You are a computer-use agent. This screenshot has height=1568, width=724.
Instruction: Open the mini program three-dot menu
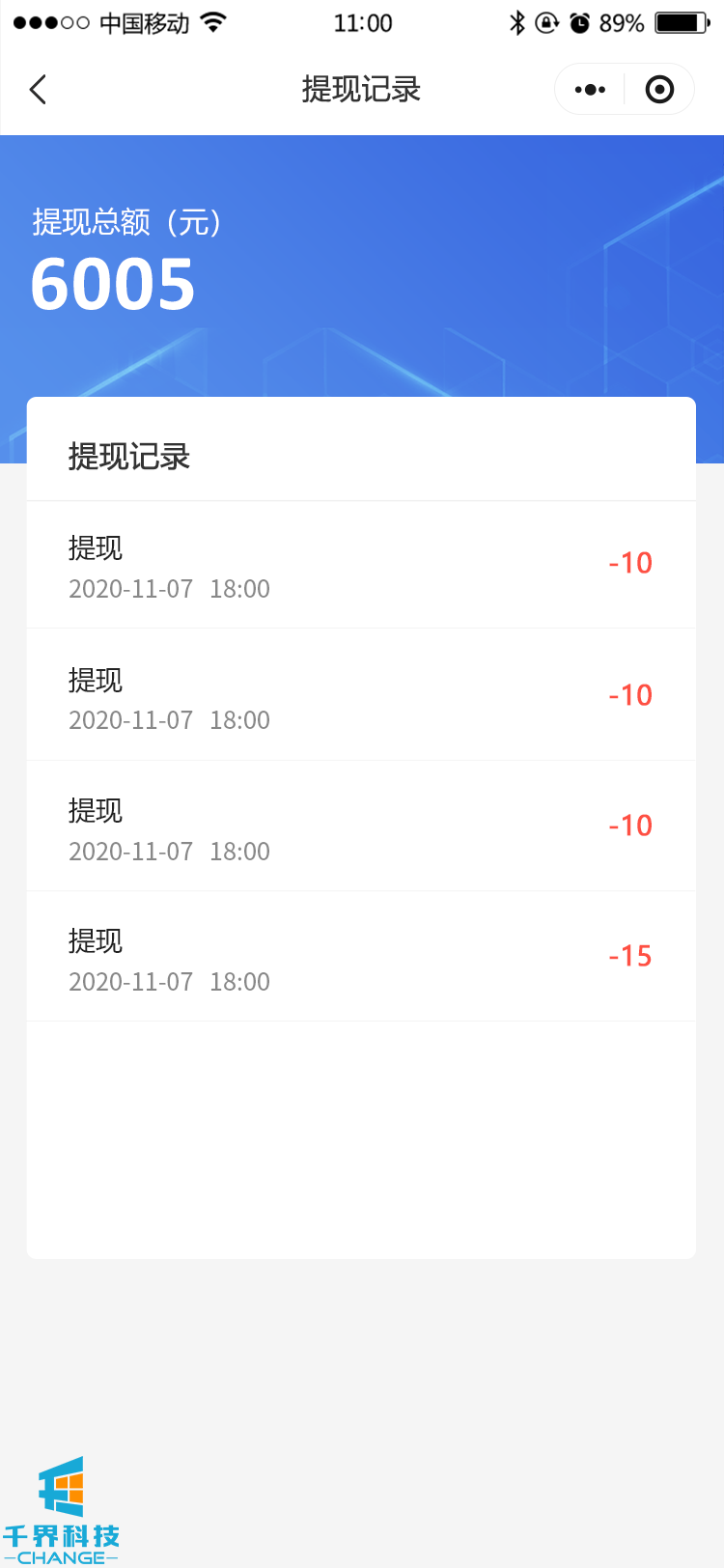pyautogui.click(x=590, y=90)
